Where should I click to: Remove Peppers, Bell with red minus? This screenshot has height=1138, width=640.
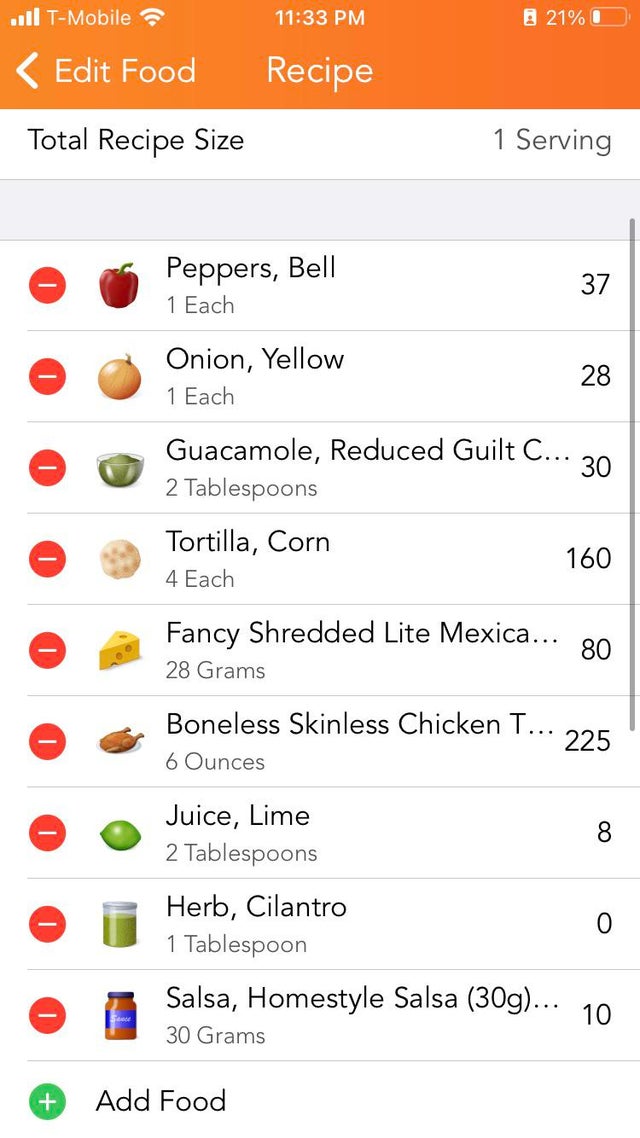47,285
